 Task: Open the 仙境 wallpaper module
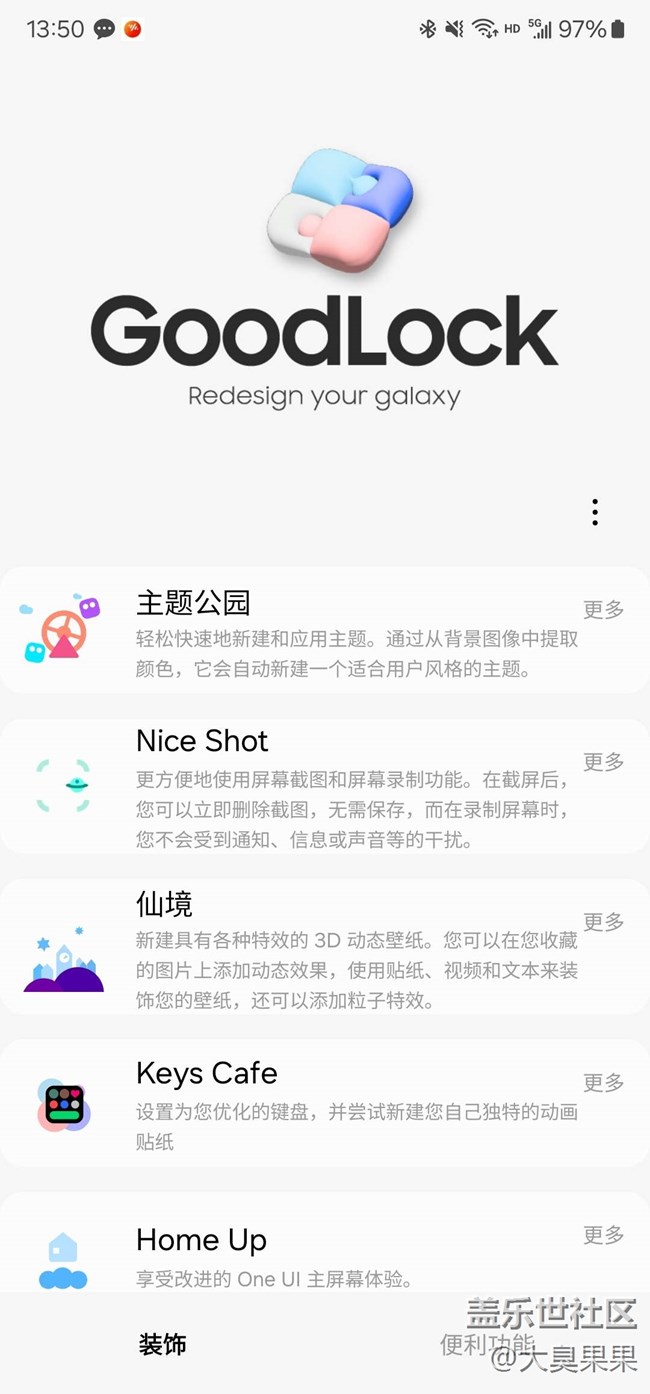(x=325, y=947)
